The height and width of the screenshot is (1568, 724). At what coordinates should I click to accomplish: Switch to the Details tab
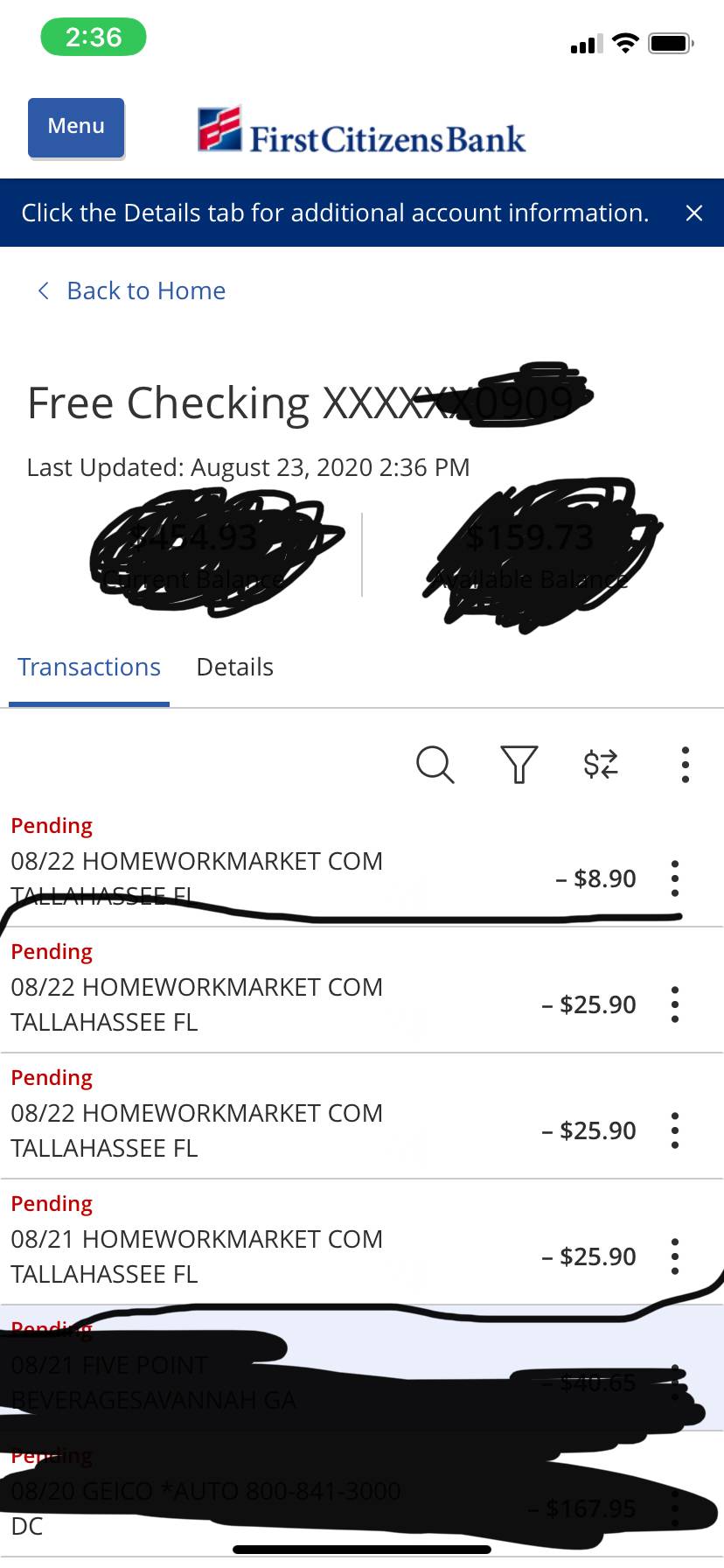click(234, 668)
